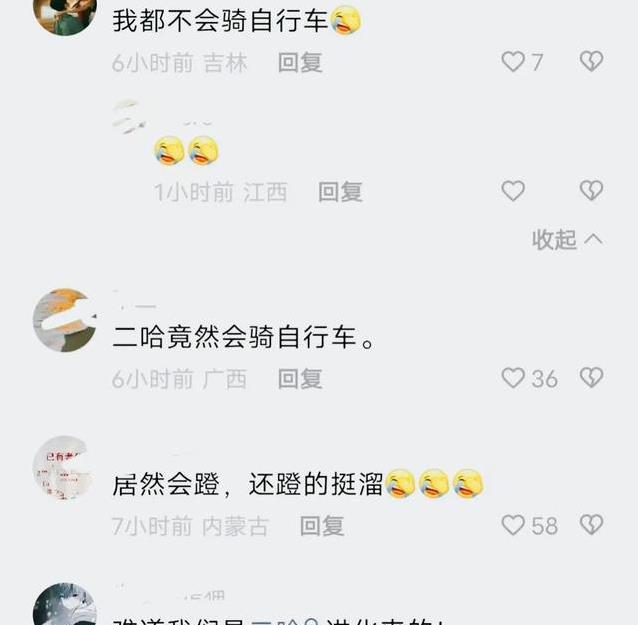Reply to the 江西 emoji comment
The width and height of the screenshot is (638, 625).
click(340, 192)
